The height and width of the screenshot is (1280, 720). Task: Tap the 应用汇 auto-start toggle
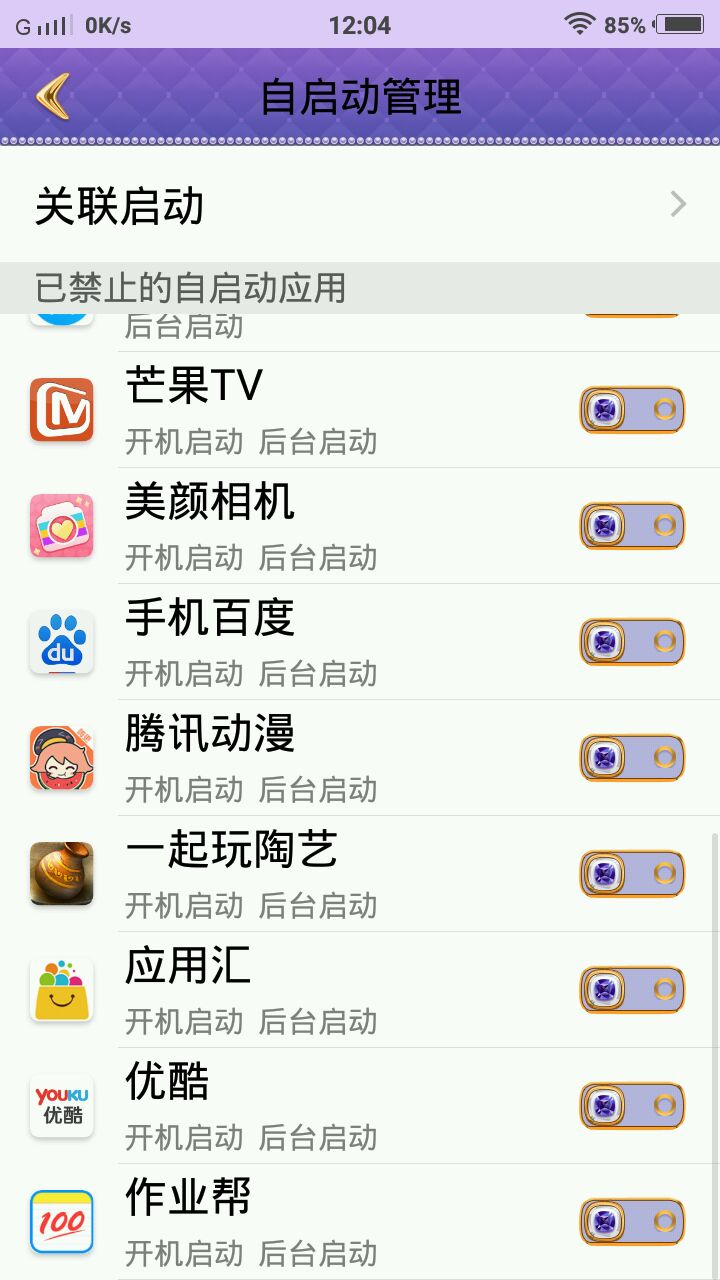point(632,990)
